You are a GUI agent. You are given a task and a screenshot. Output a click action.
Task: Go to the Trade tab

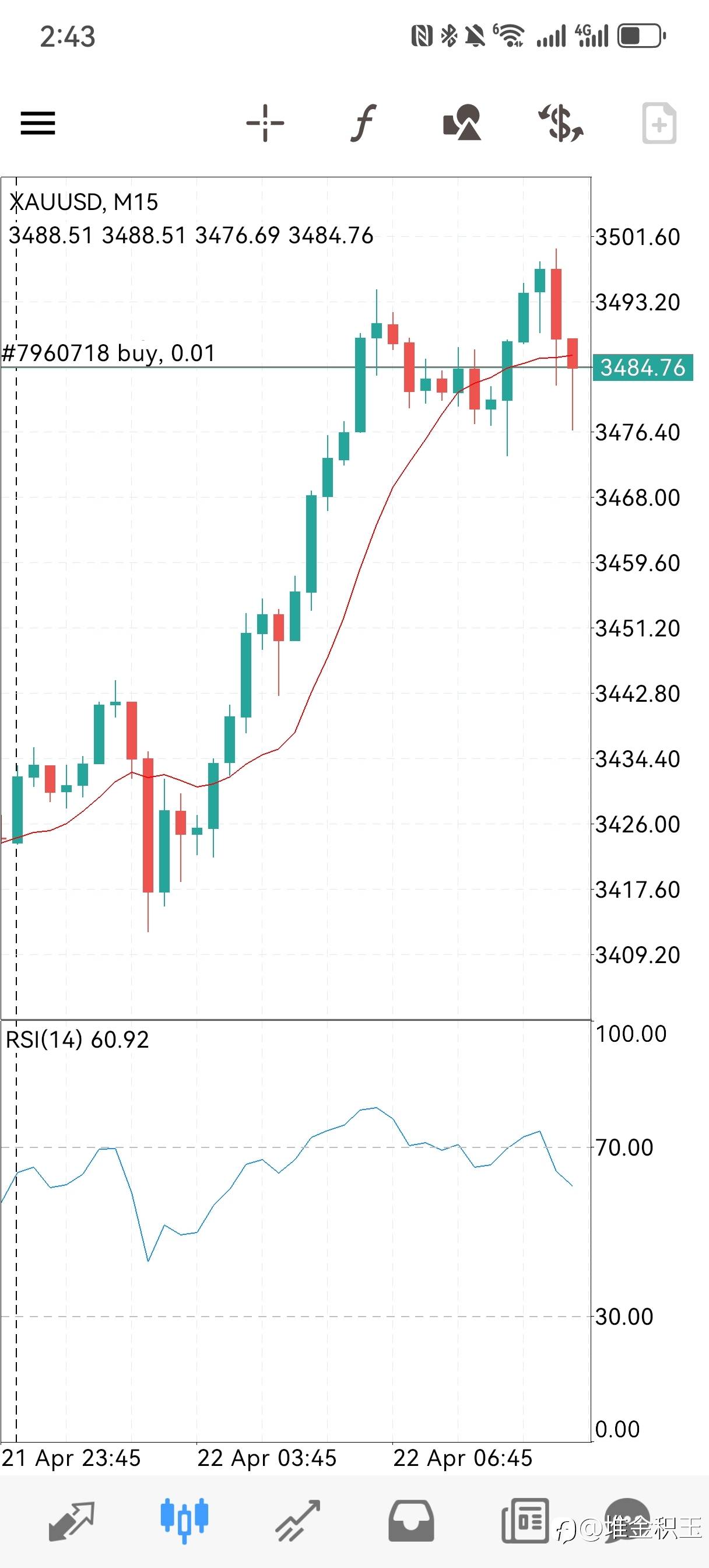(297, 1521)
